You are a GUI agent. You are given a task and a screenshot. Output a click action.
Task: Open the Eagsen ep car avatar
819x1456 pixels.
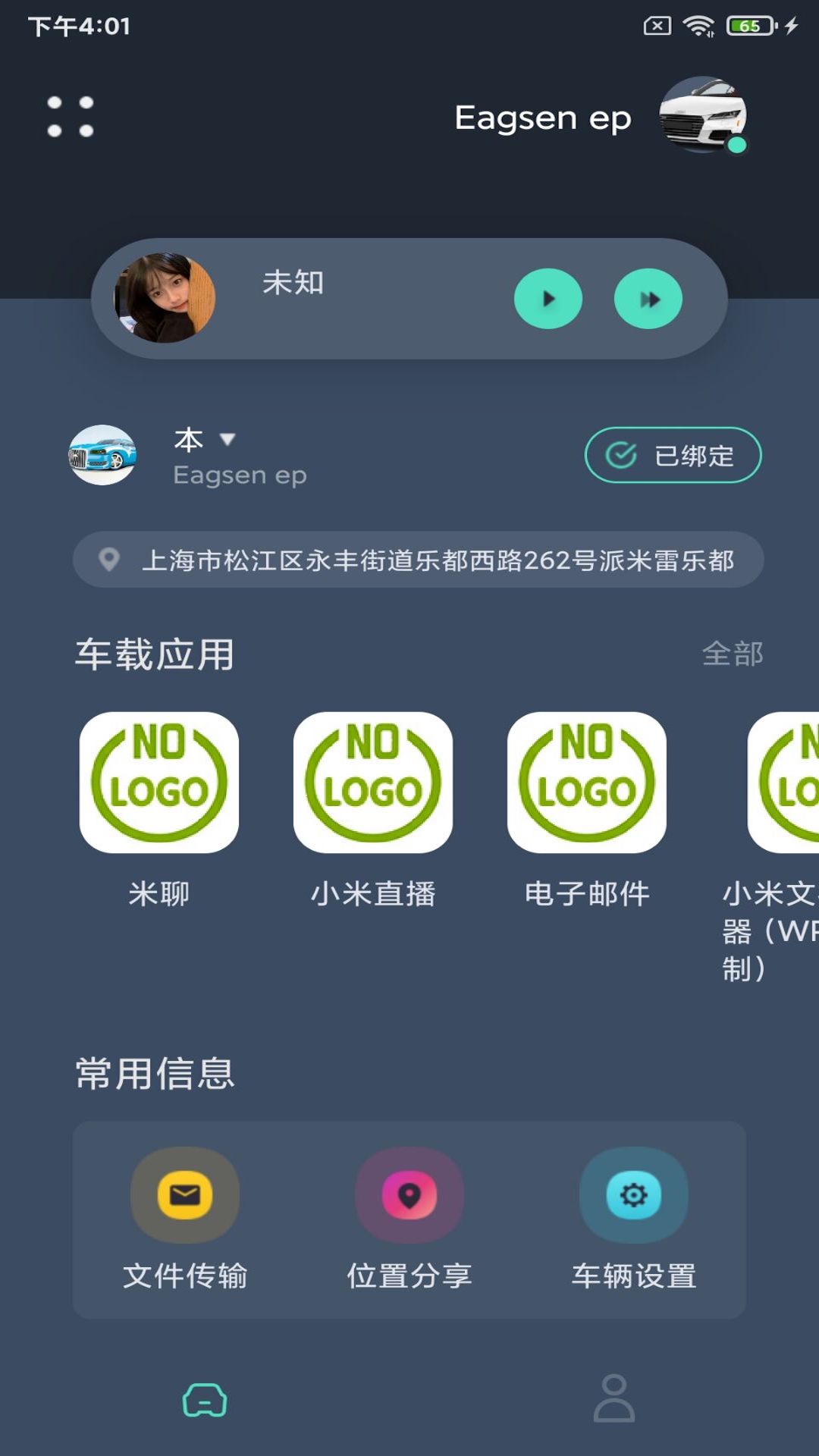pos(702,115)
